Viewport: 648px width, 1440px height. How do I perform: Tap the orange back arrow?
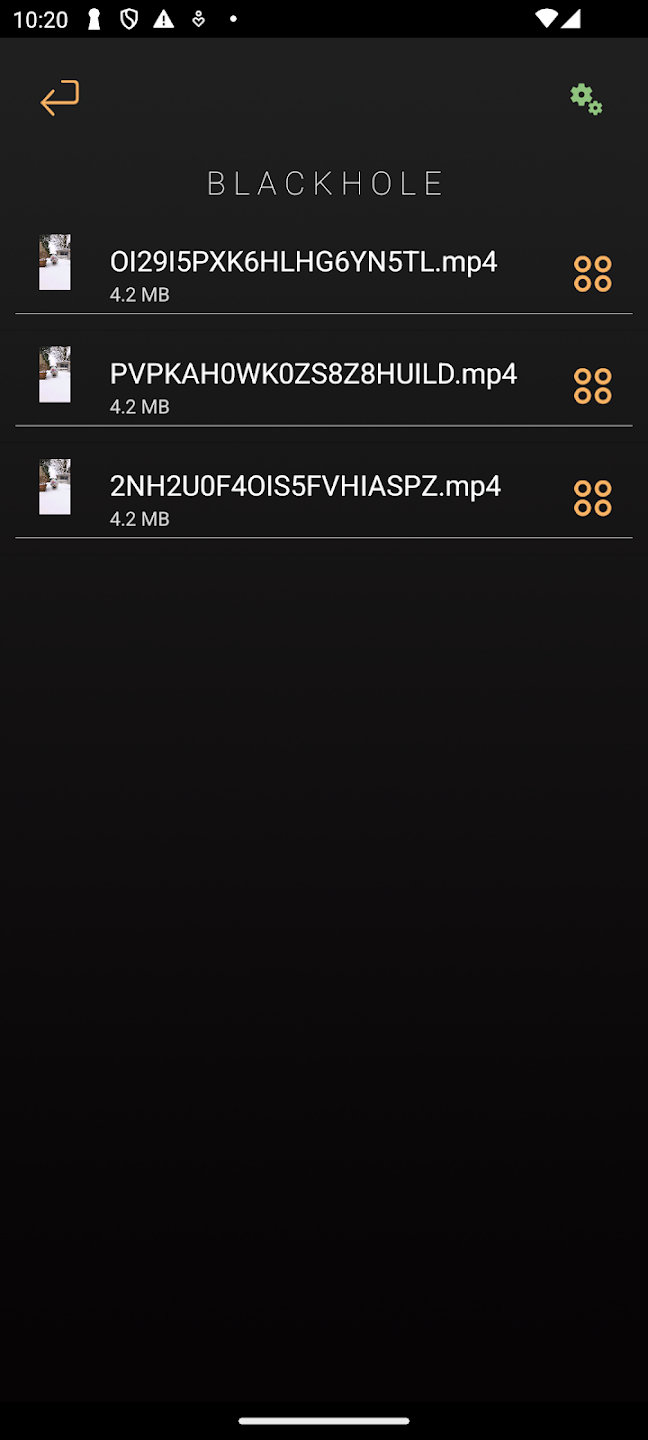coord(60,98)
